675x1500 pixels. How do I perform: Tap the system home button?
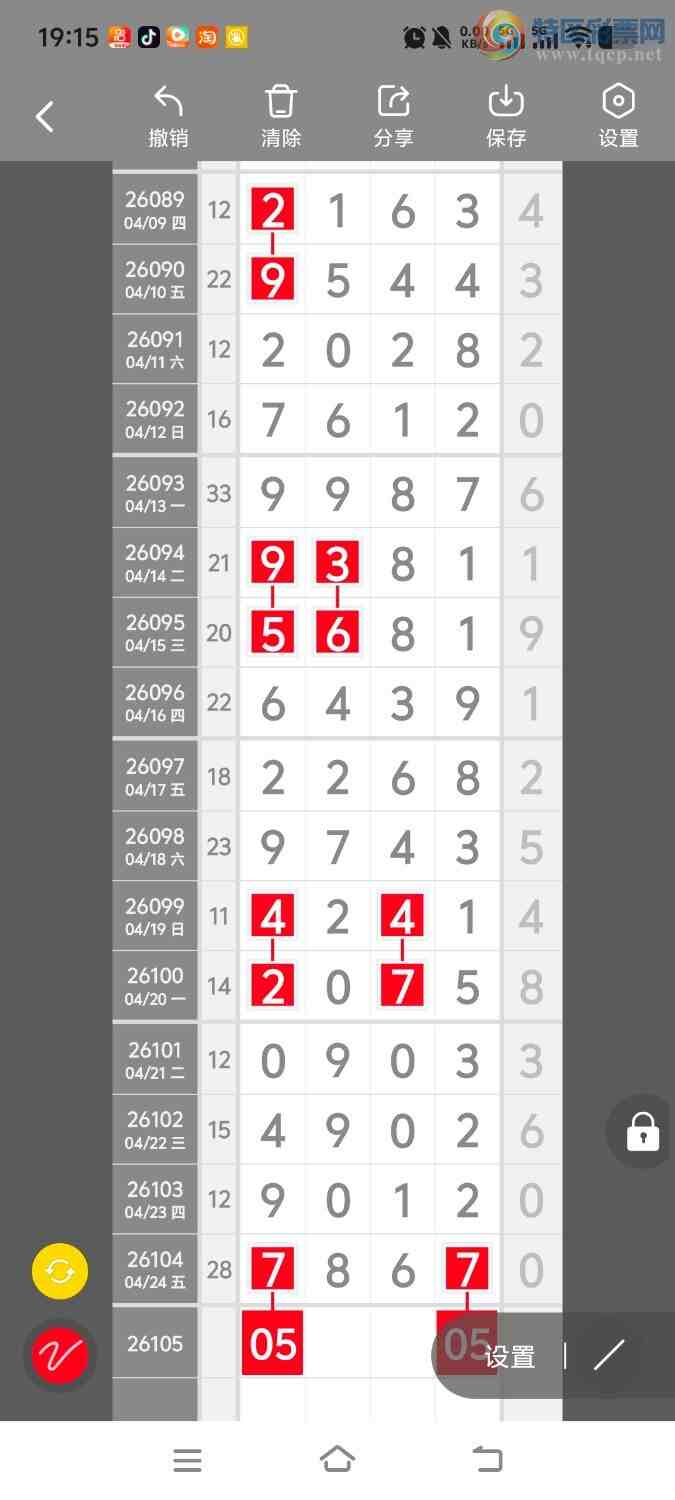click(x=337, y=1460)
